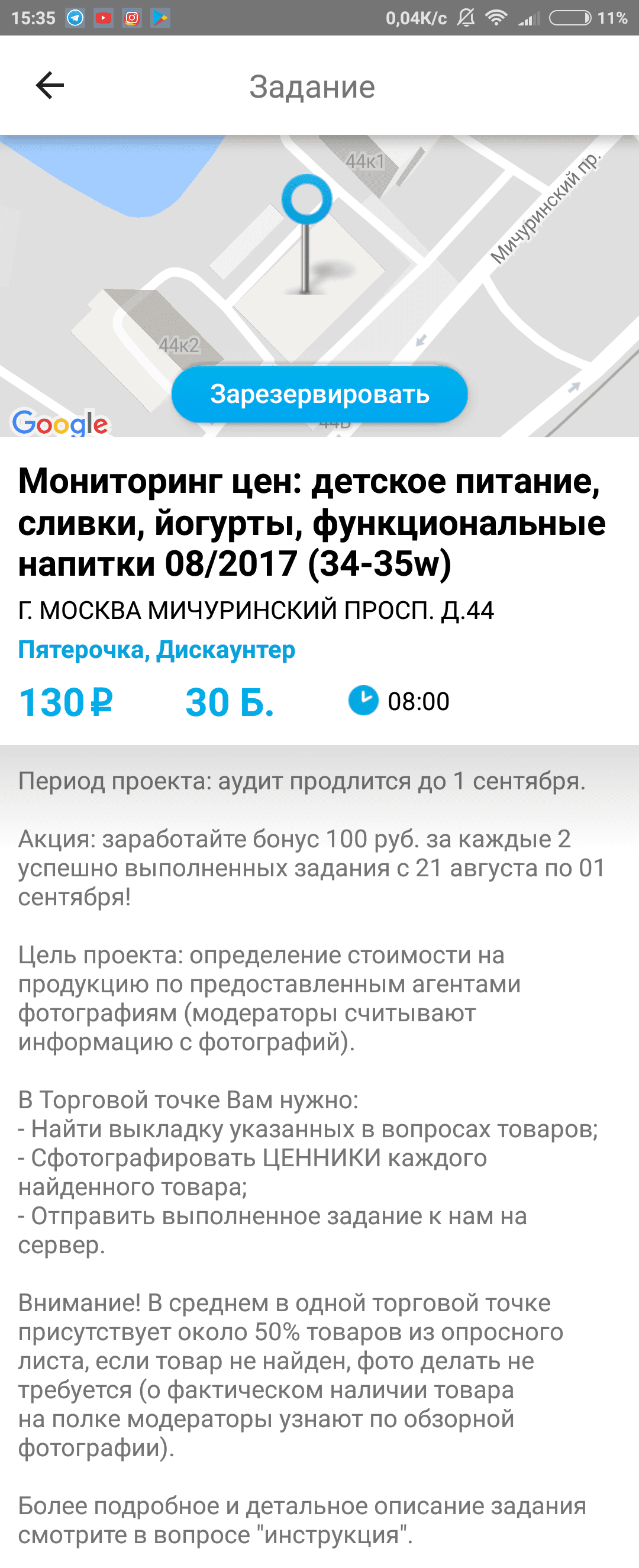Go back using the arrow icon
Viewport: 639px width, 1568px height.
point(50,85)
